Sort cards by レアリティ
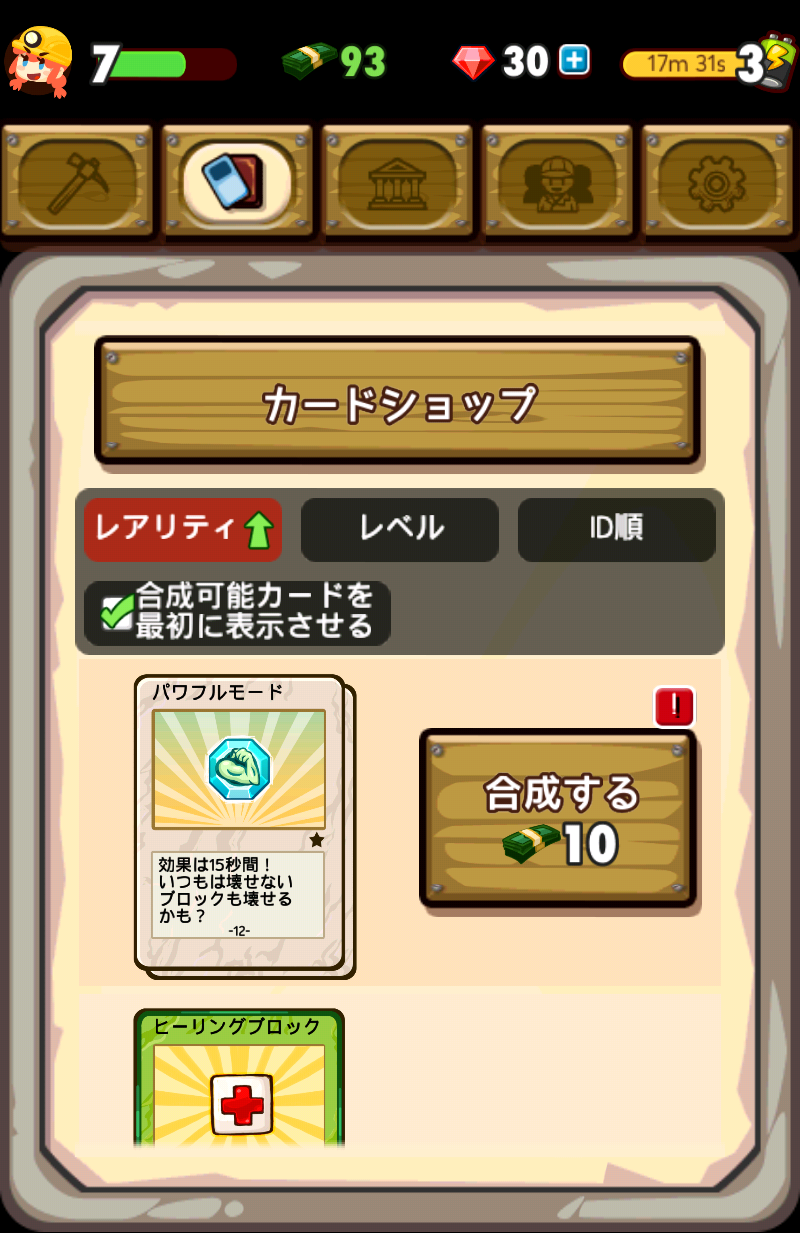 183,529
